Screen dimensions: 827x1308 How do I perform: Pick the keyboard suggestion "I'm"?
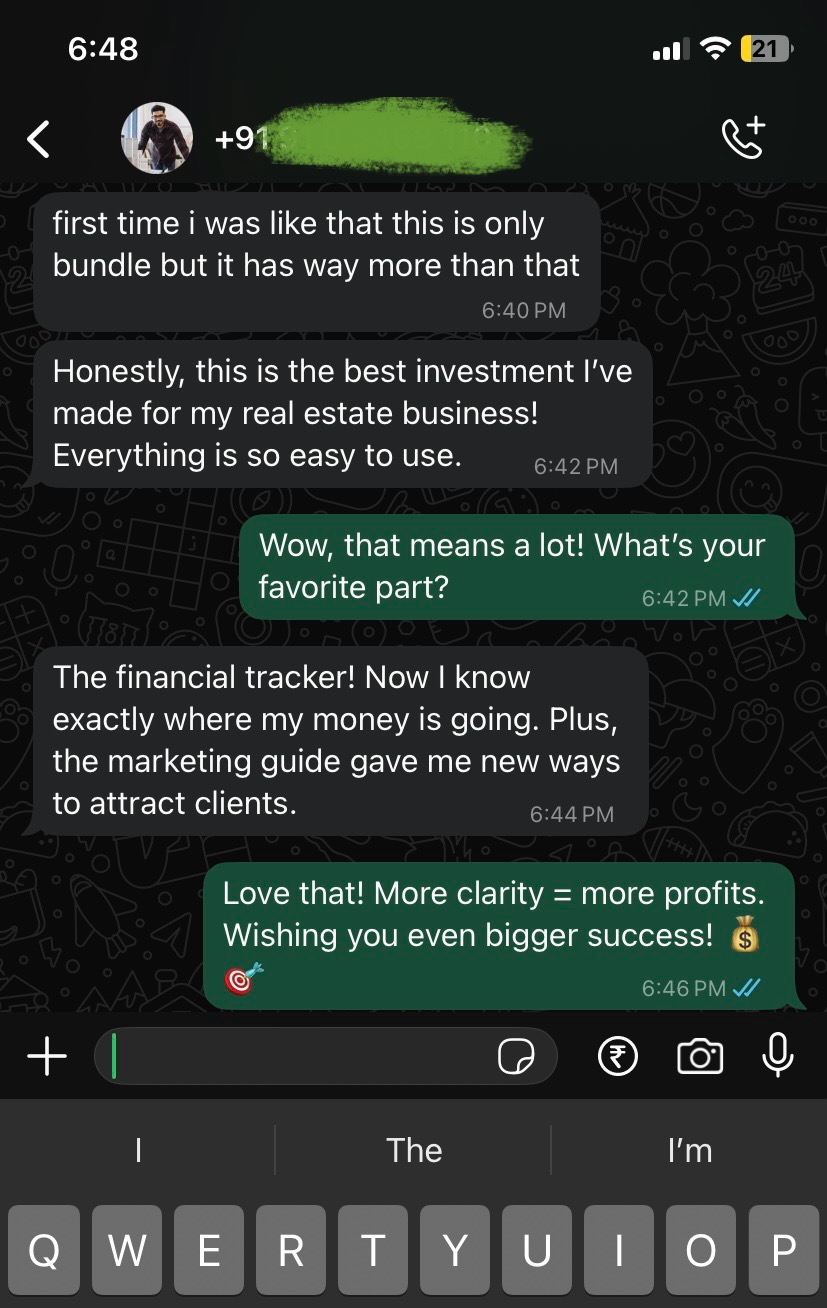pos(689,1150)
